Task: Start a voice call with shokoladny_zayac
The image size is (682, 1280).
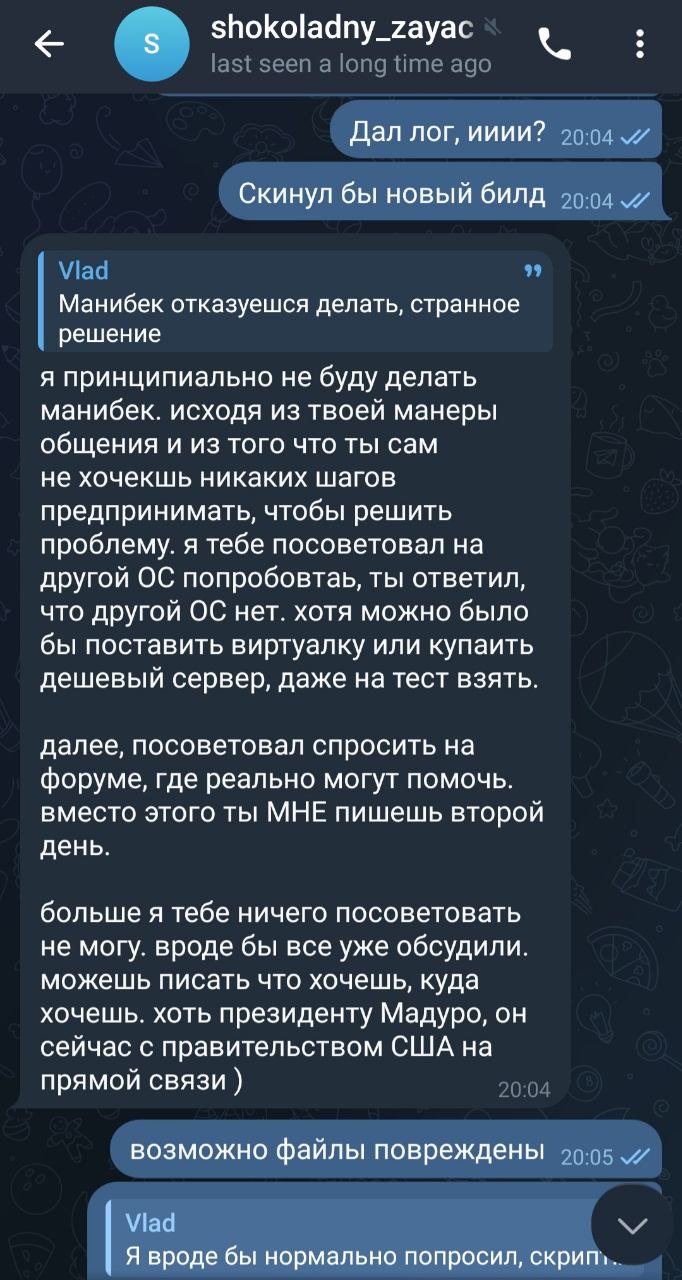Action: point(555,43)
